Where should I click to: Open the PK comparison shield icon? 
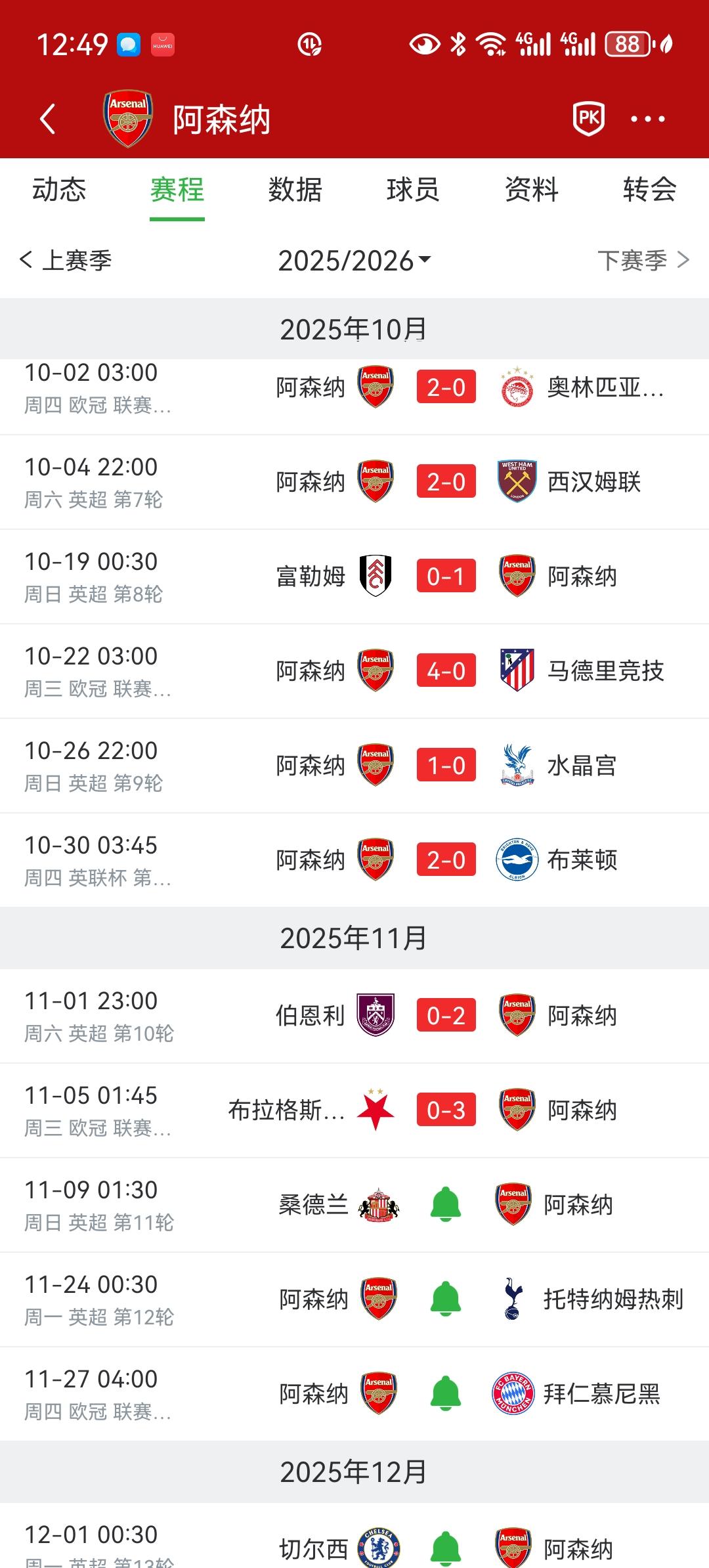point(589,119)
